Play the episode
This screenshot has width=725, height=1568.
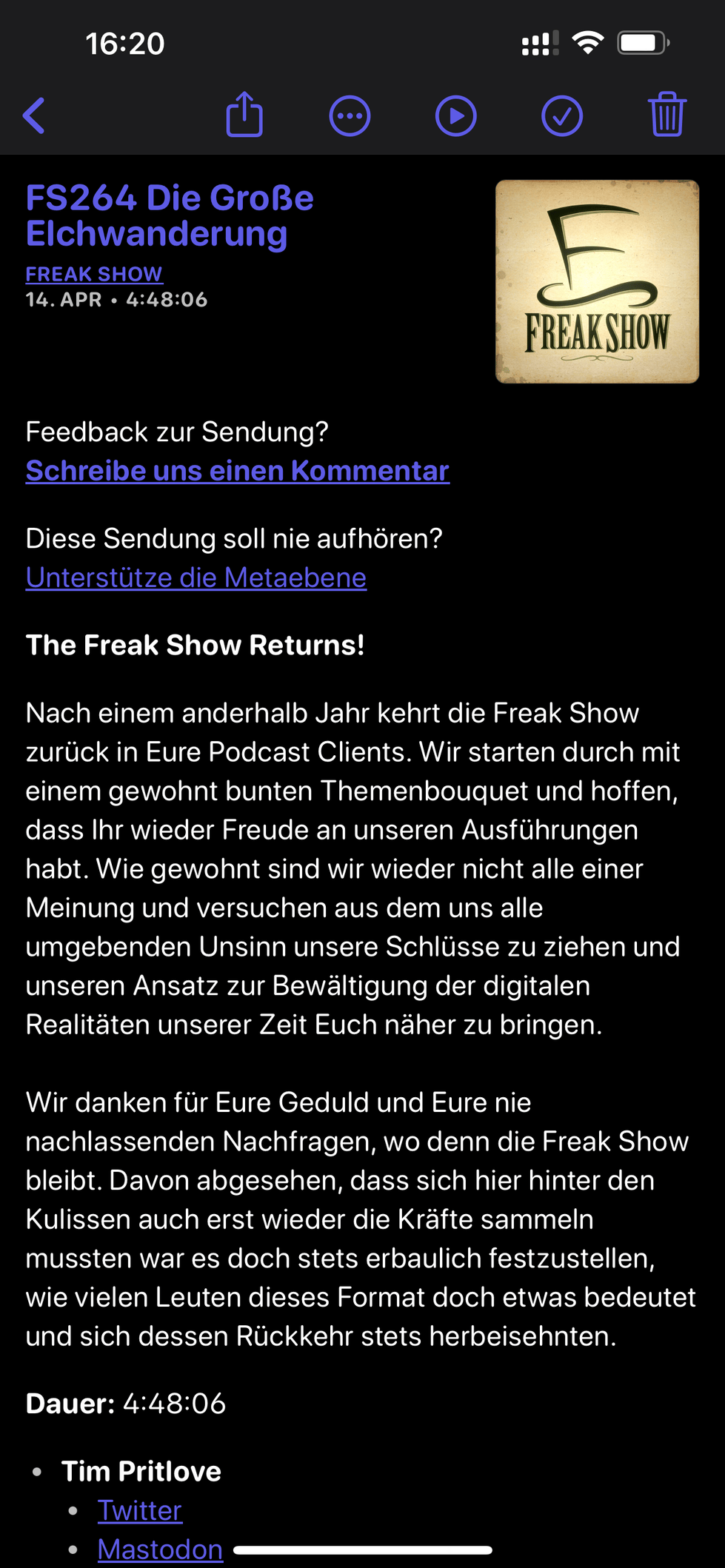pyautogui.click(x=455, y=116)
